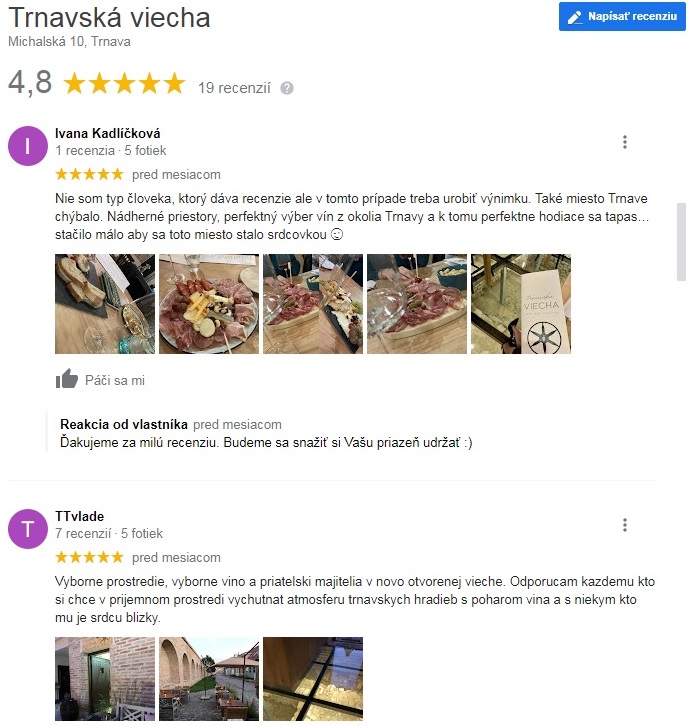The width and height of the screenshot is (690, 726).
Task: Open the help icon next to 19 recenzií
Action: click(287, 88)
